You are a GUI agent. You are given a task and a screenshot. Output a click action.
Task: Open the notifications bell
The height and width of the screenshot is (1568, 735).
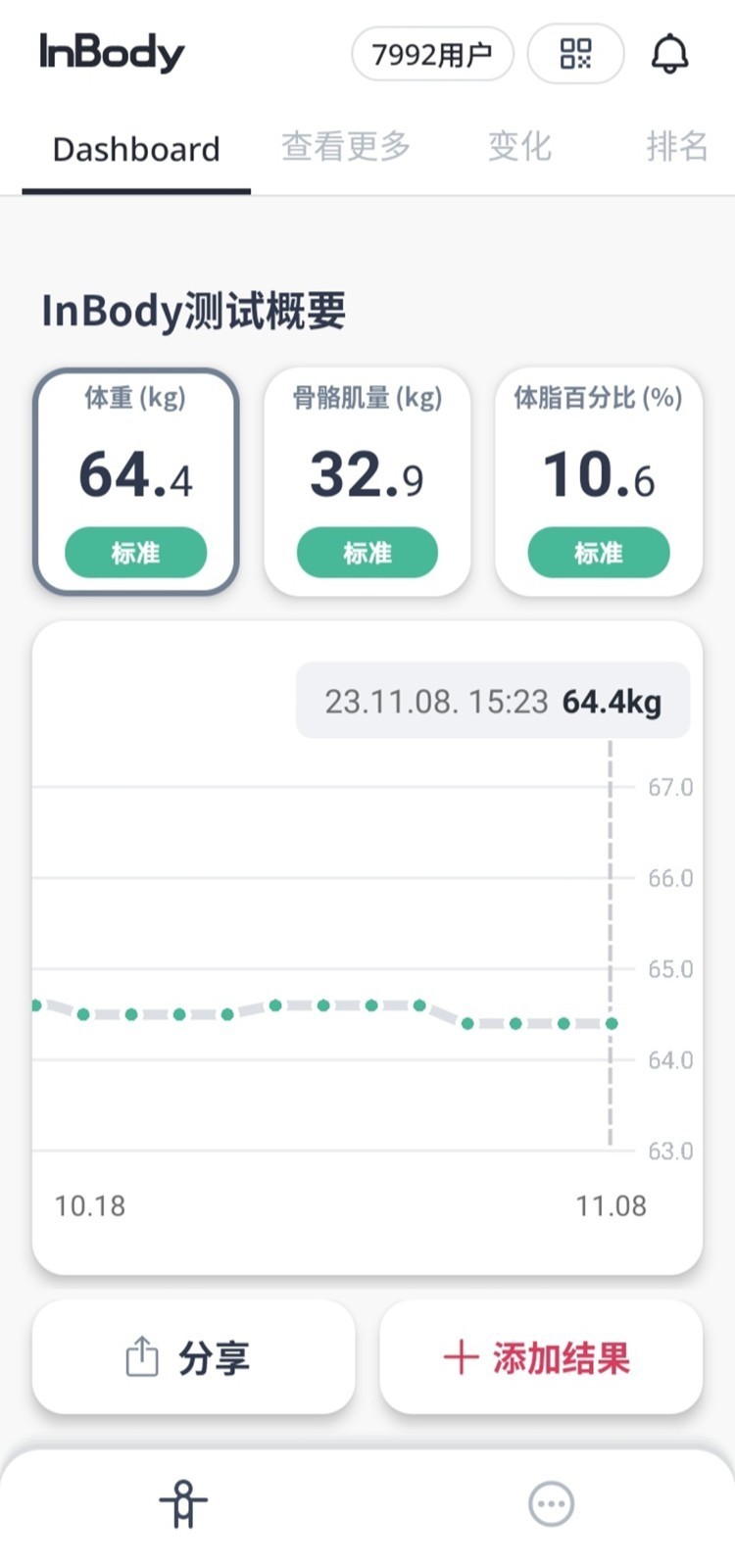tap(670, 54)
